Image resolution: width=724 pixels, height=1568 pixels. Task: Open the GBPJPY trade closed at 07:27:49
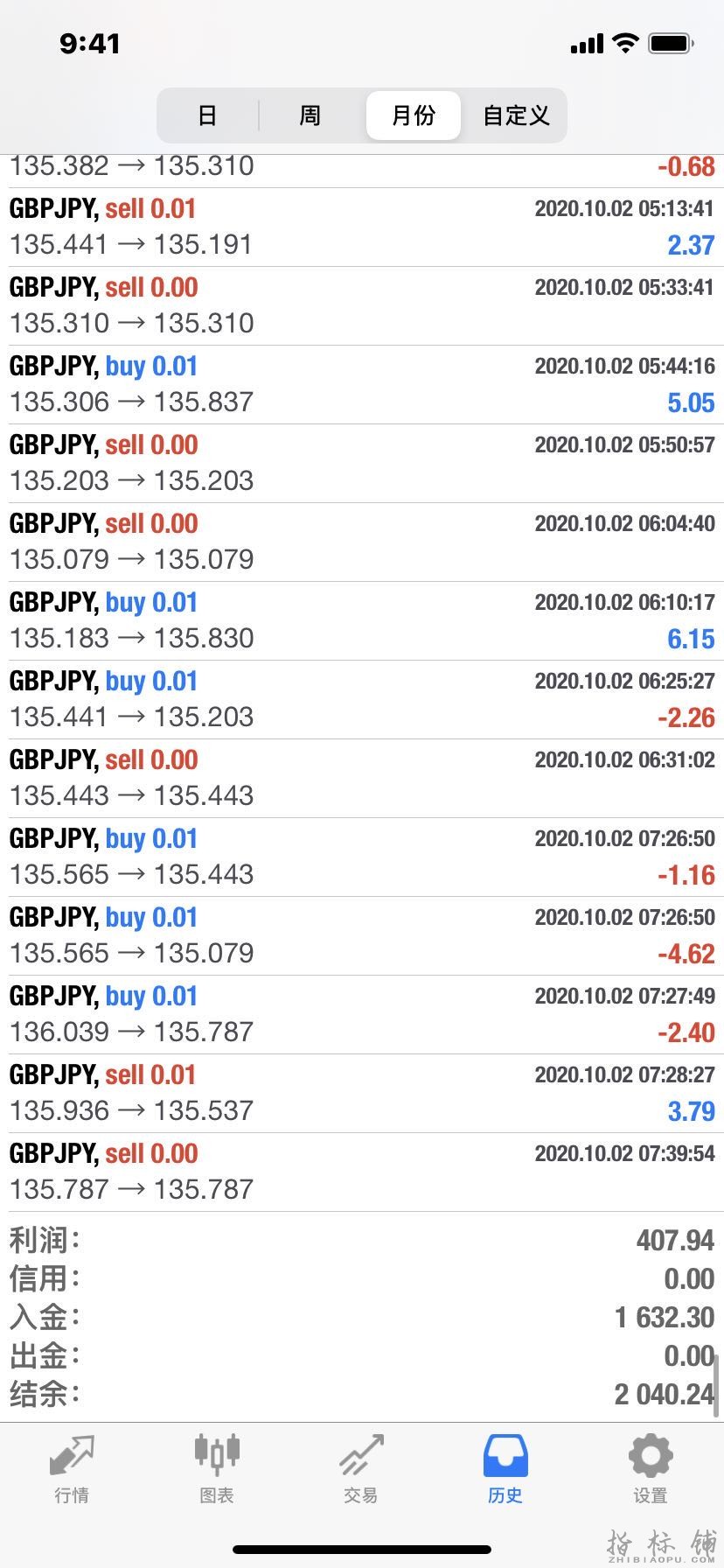[x=362, y=1015]
